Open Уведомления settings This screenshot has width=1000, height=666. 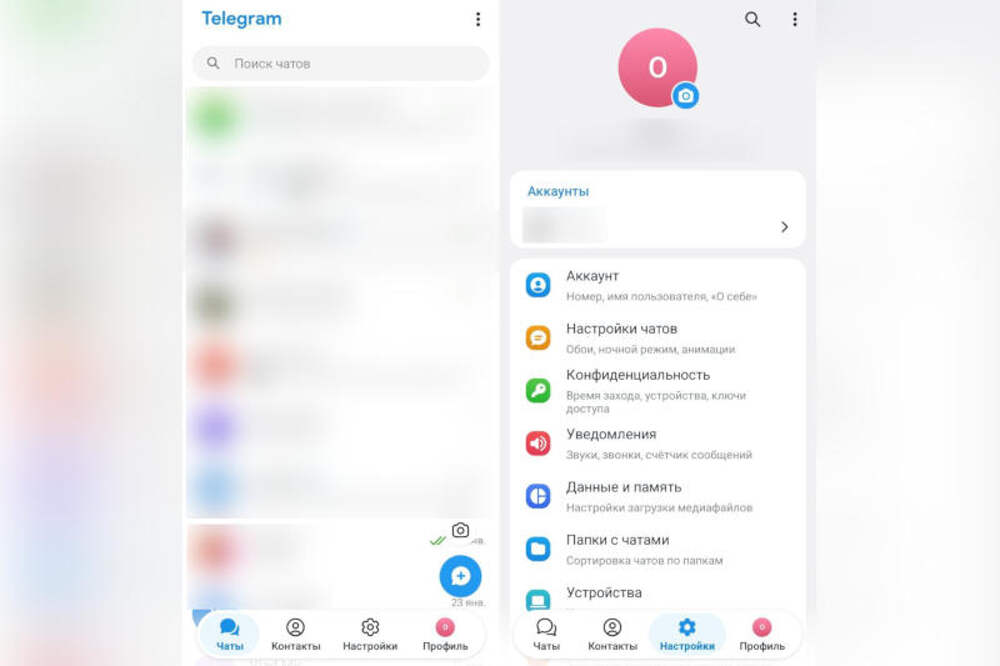tap(657, 443)
